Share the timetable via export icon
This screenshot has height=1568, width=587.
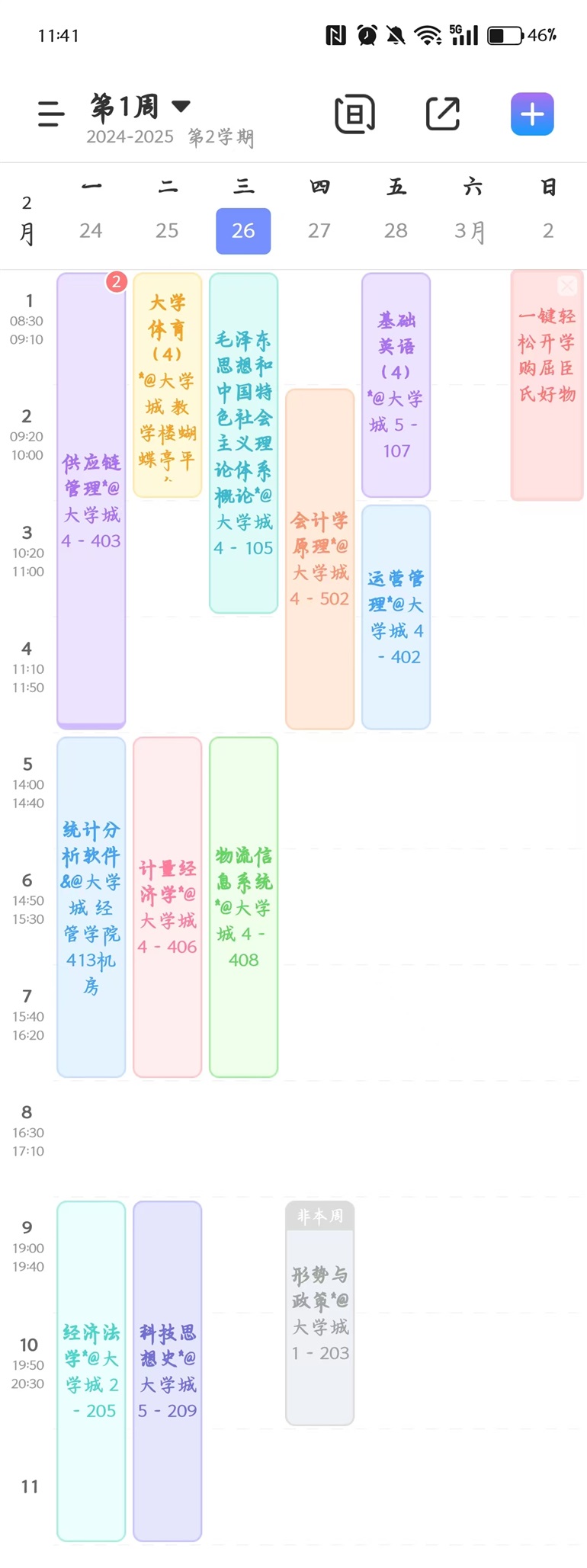tap(443, 114)
